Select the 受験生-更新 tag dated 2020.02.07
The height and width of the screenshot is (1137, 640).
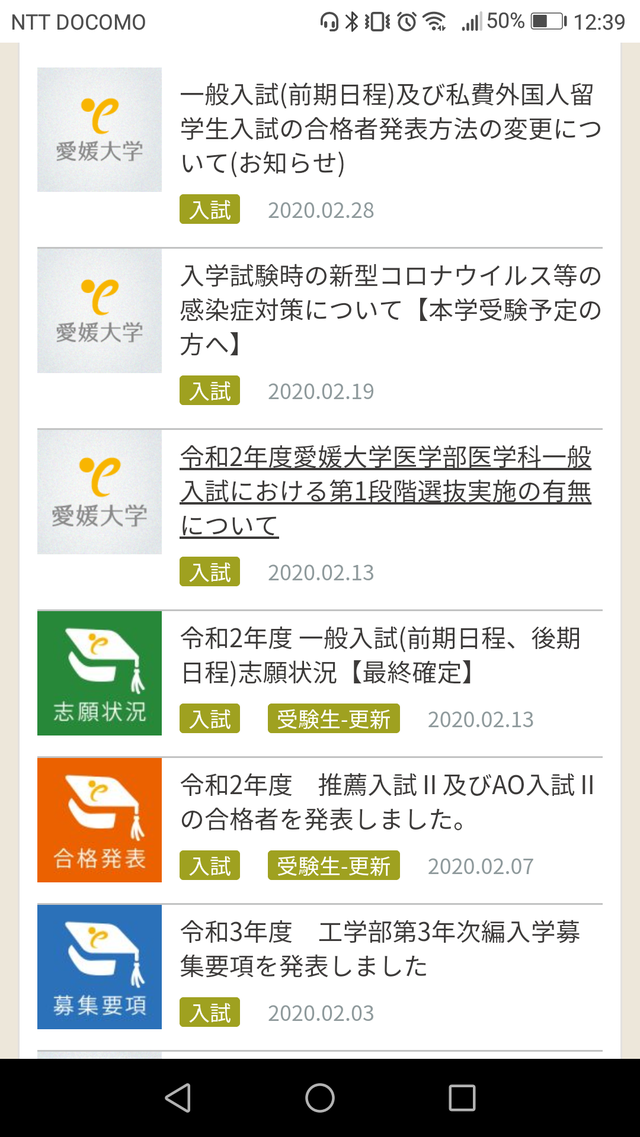coord(334,866)
